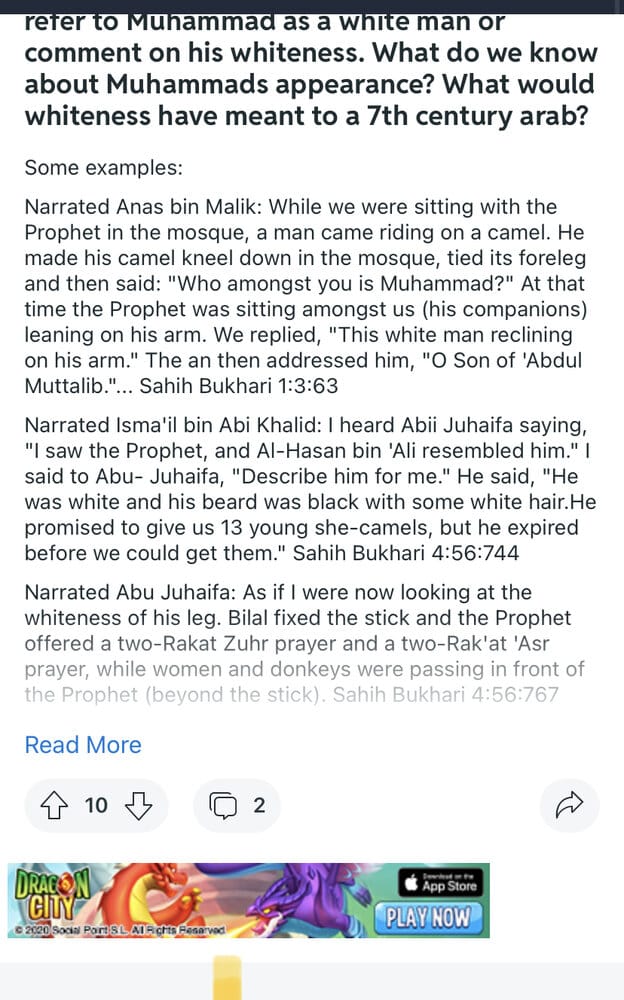Viewport: 624px width, 1000px height.
Task: Expand the post with Read More
Action: click(x=83, y=745)
